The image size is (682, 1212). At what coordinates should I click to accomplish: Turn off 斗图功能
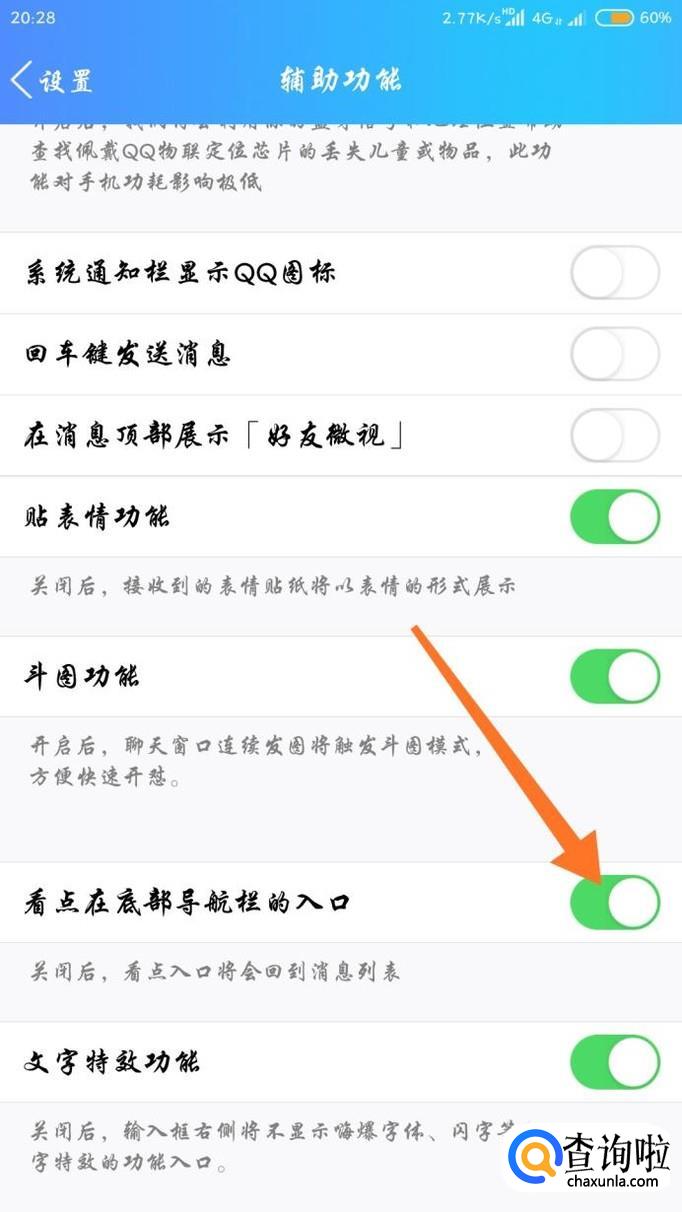(x=614, y=676)
